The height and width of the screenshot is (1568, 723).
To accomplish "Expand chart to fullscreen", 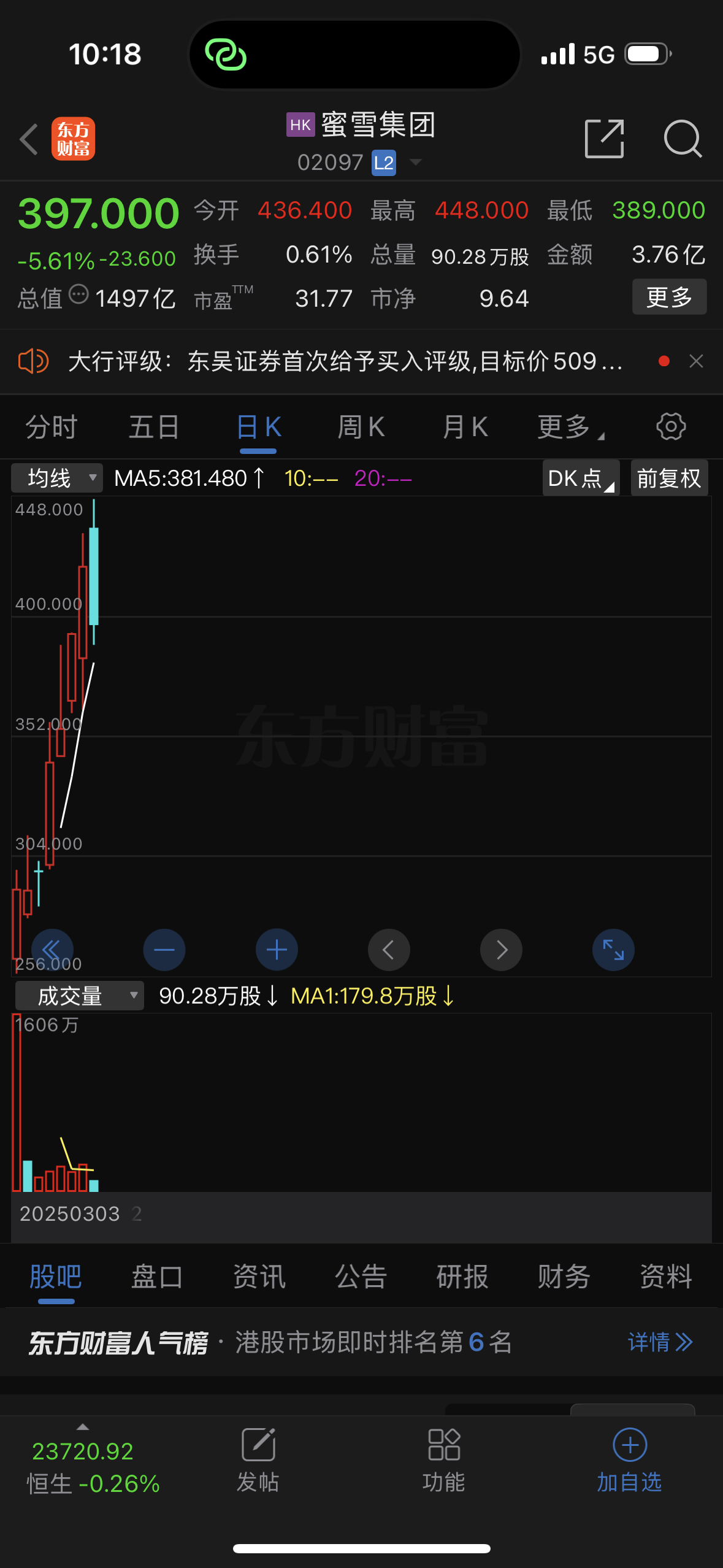I will (x=613, y=950).
